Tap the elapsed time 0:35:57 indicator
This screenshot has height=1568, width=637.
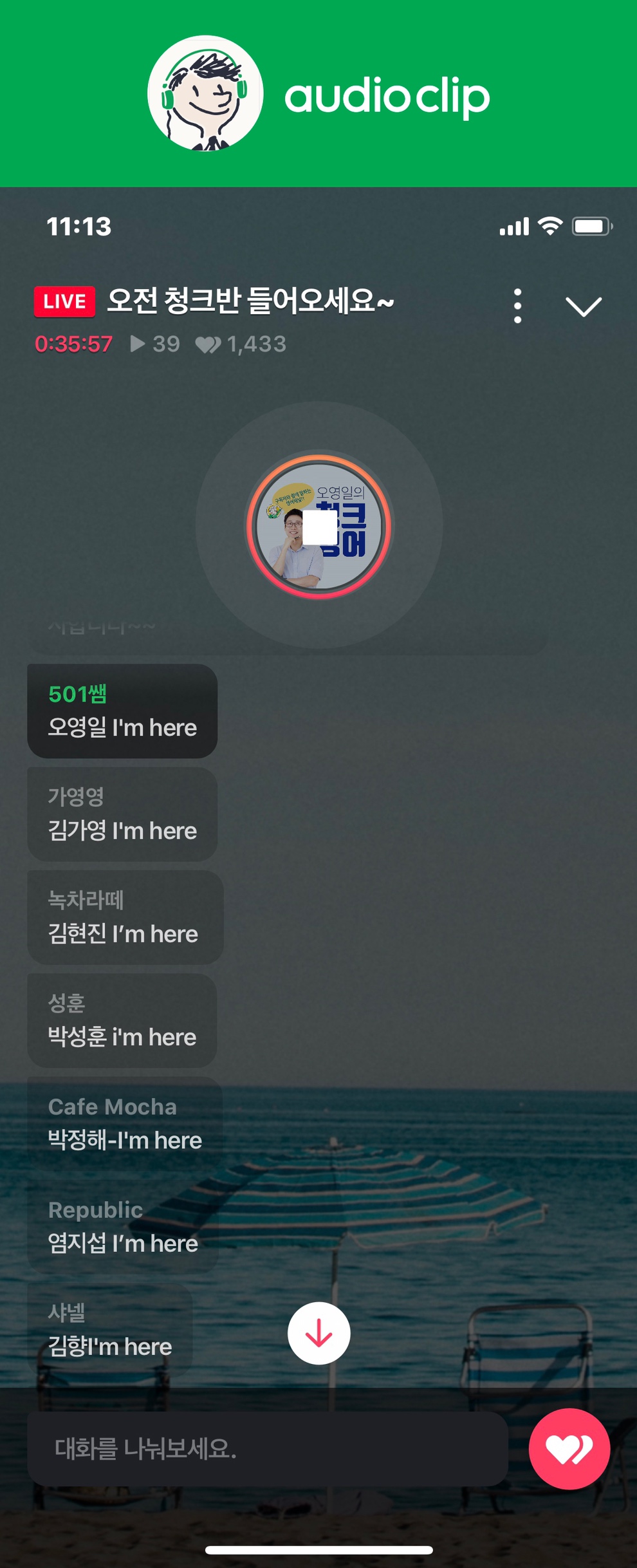click(x=75, y=344)
